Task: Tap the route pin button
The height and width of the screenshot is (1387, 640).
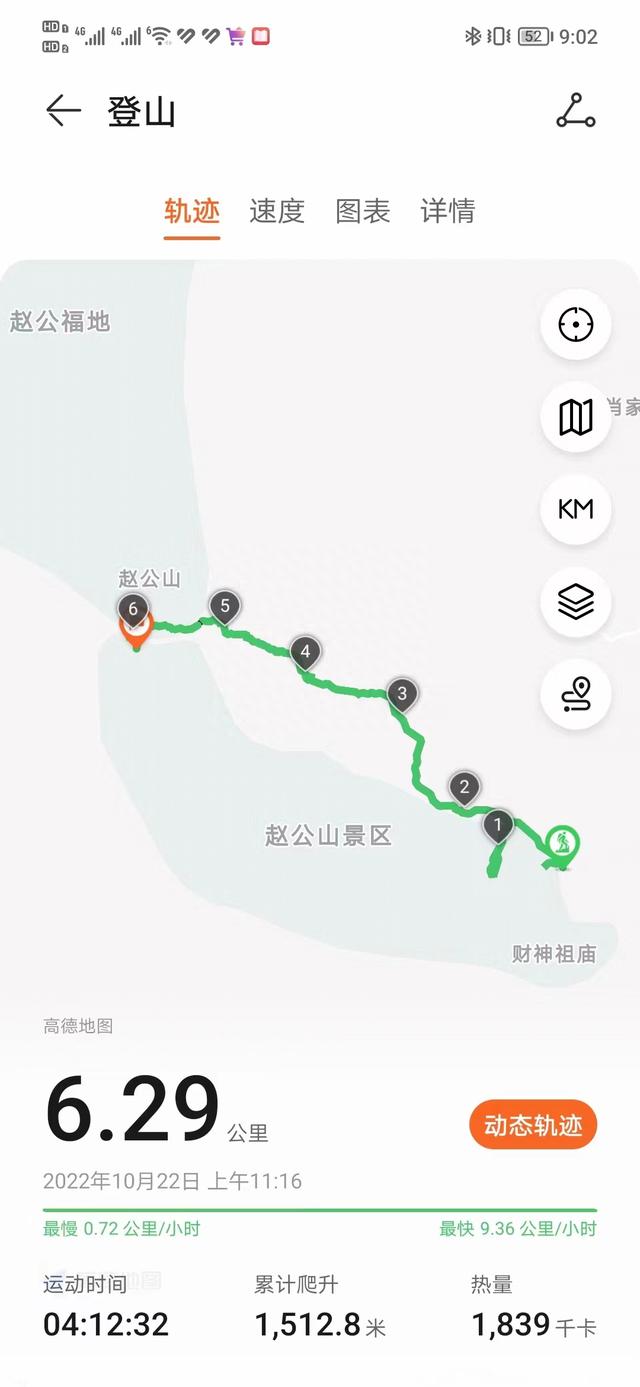Action: pos(576,693)
